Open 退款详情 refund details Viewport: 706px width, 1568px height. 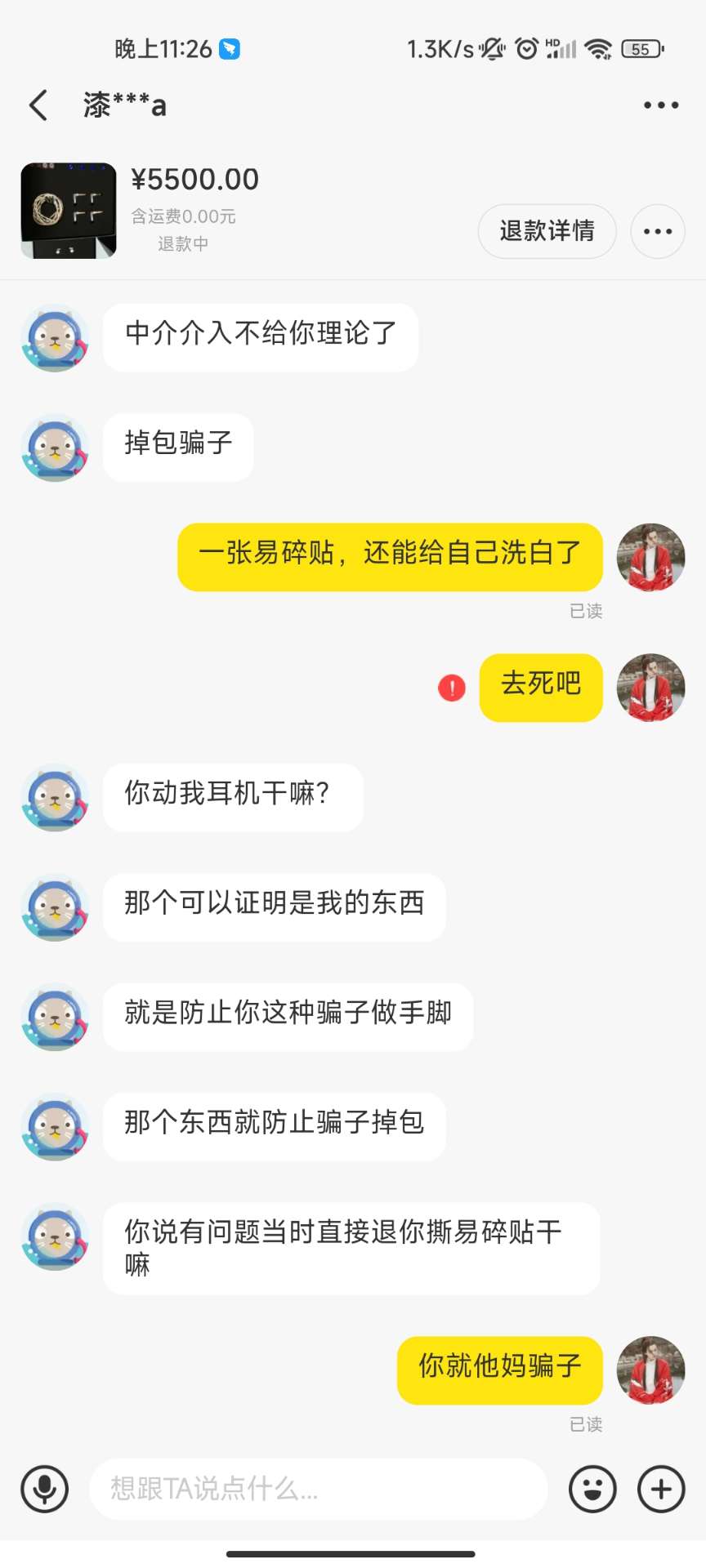coord(547,231)
